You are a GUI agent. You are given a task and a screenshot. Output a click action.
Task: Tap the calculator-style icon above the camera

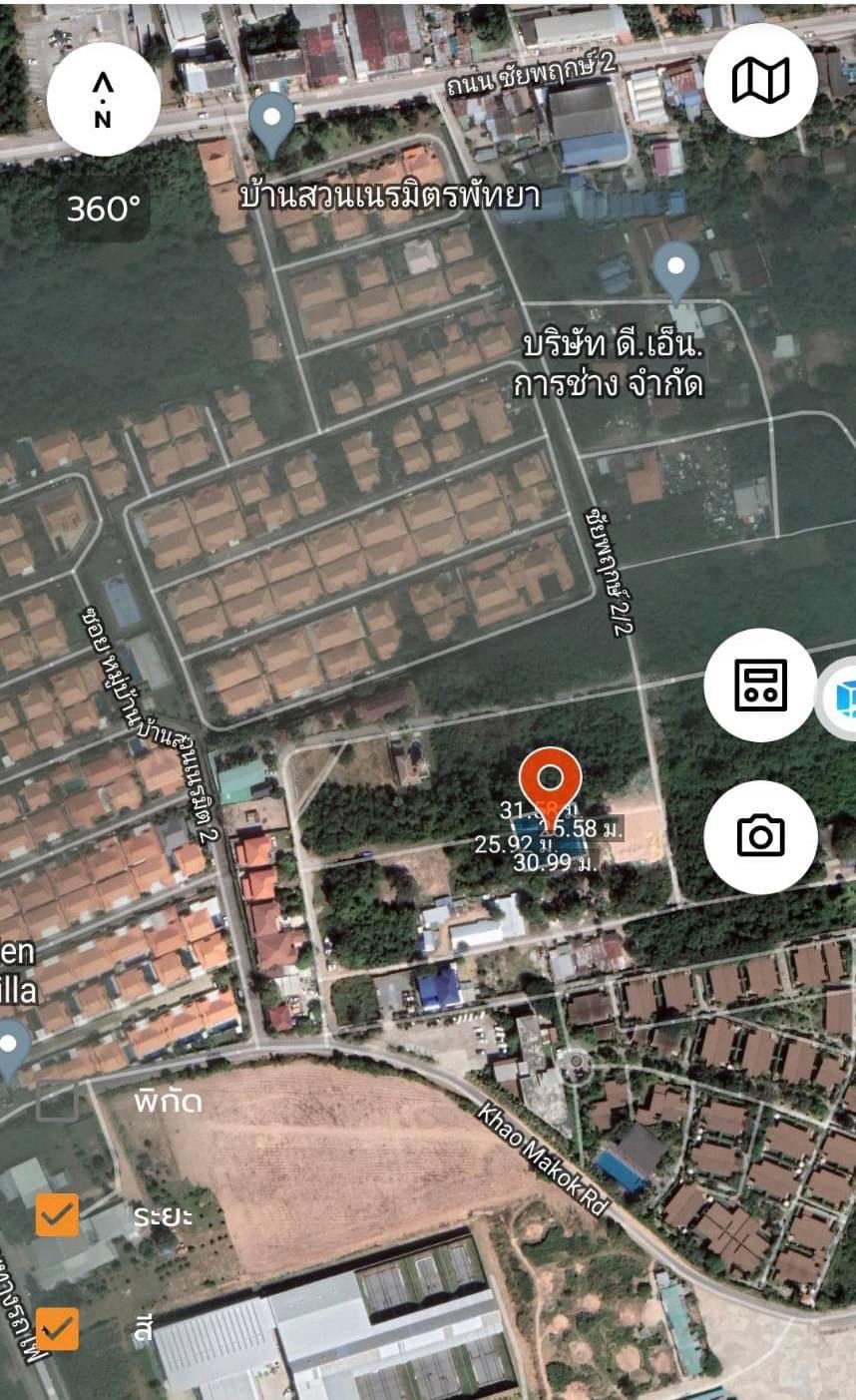[x=760, y=685]
